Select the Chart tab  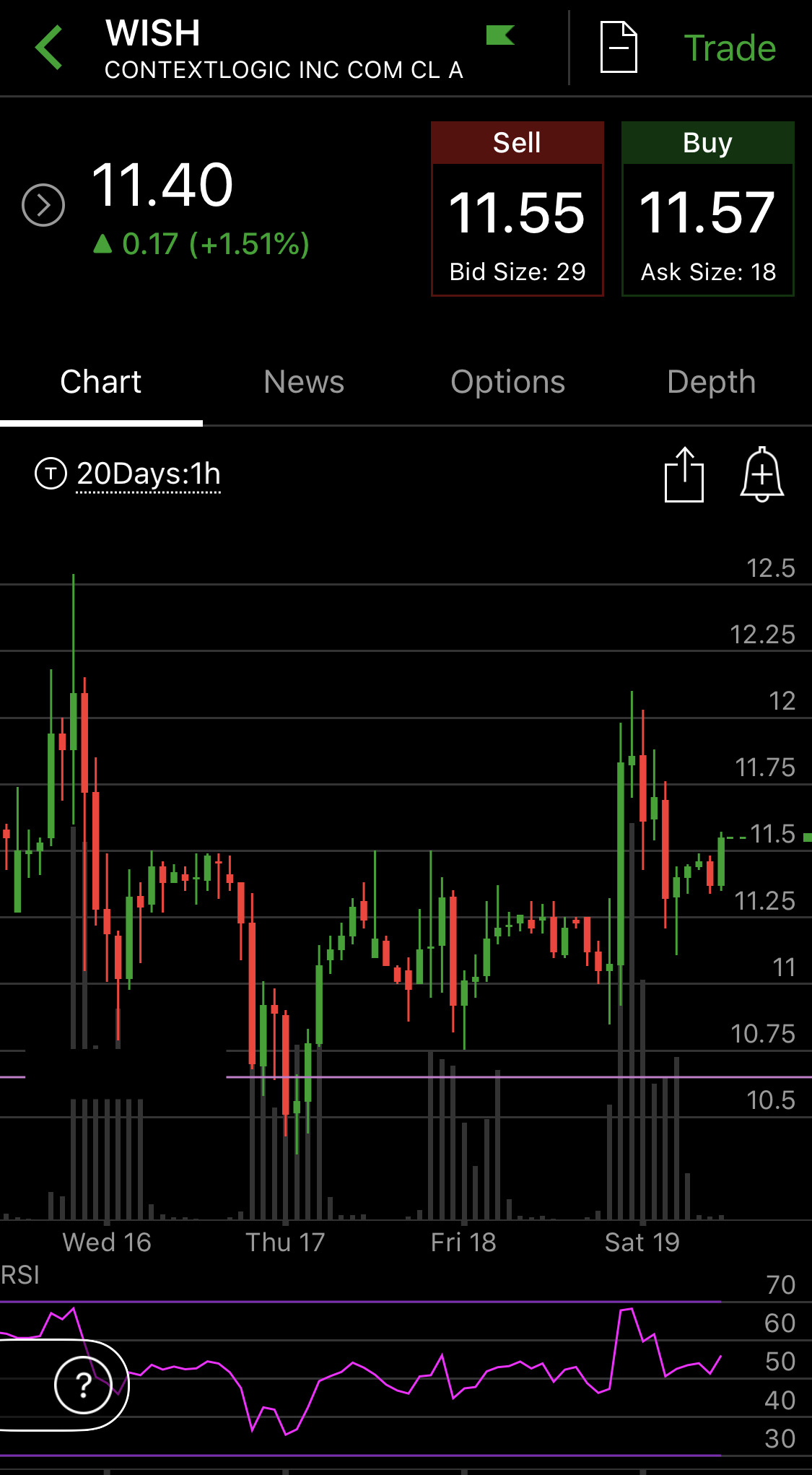[101, 382]
